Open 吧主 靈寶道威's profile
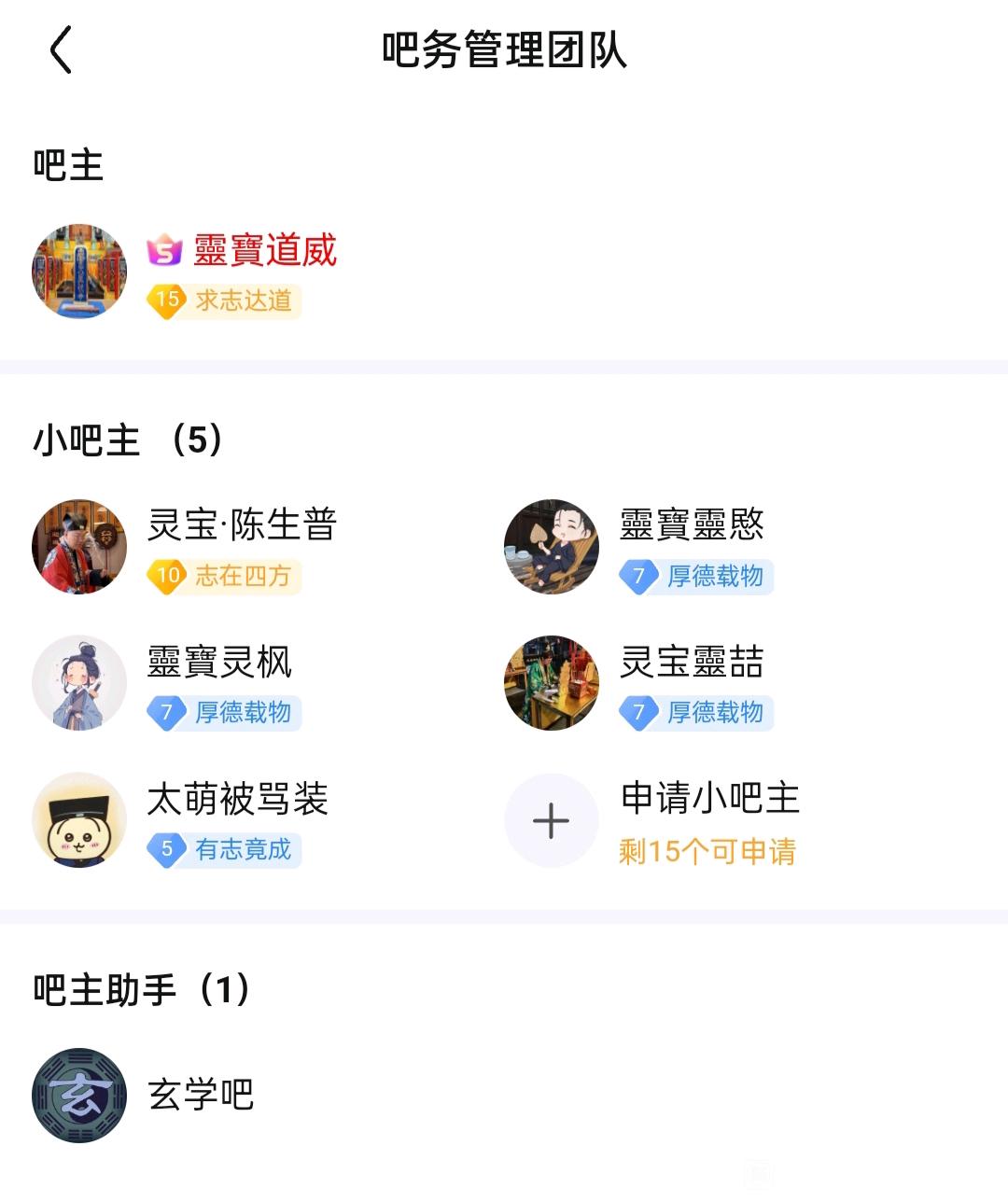Viewport: 1008px width, 1201px height. pos(79,271)
